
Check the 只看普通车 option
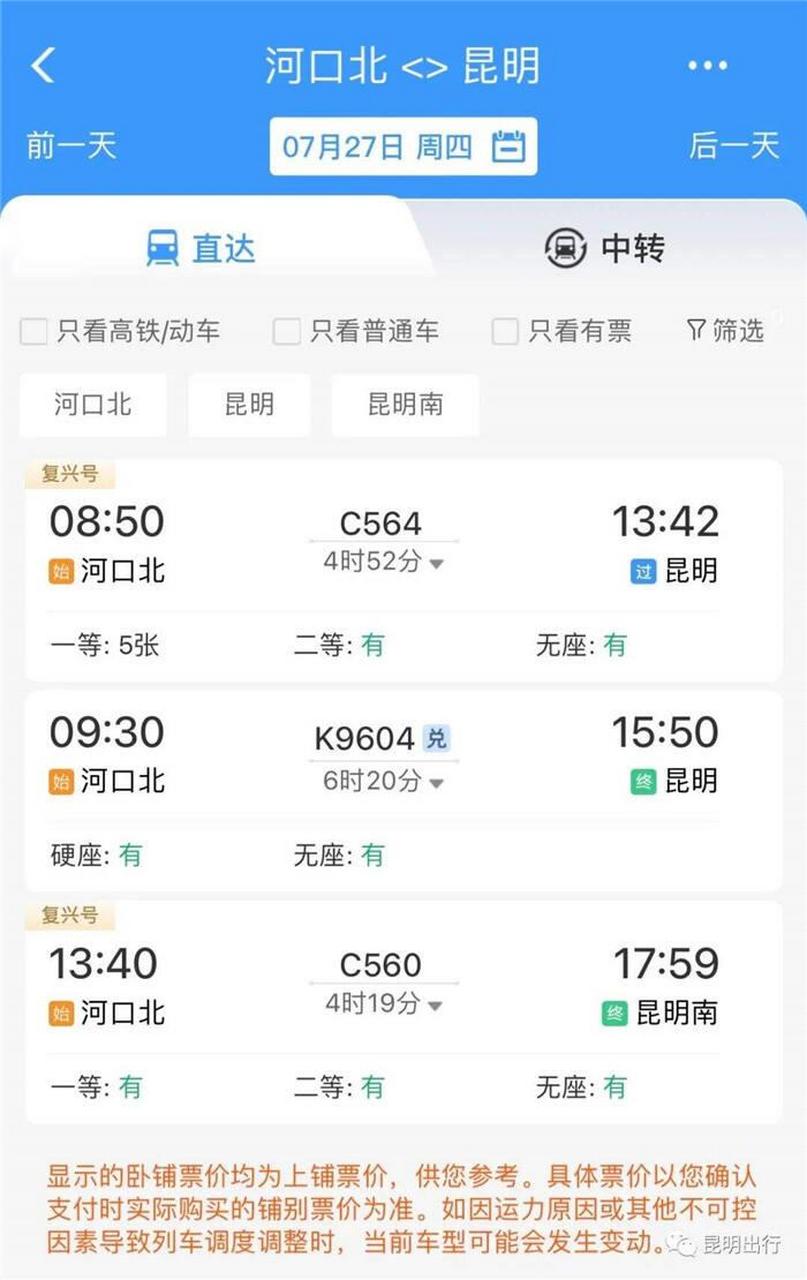285,331
